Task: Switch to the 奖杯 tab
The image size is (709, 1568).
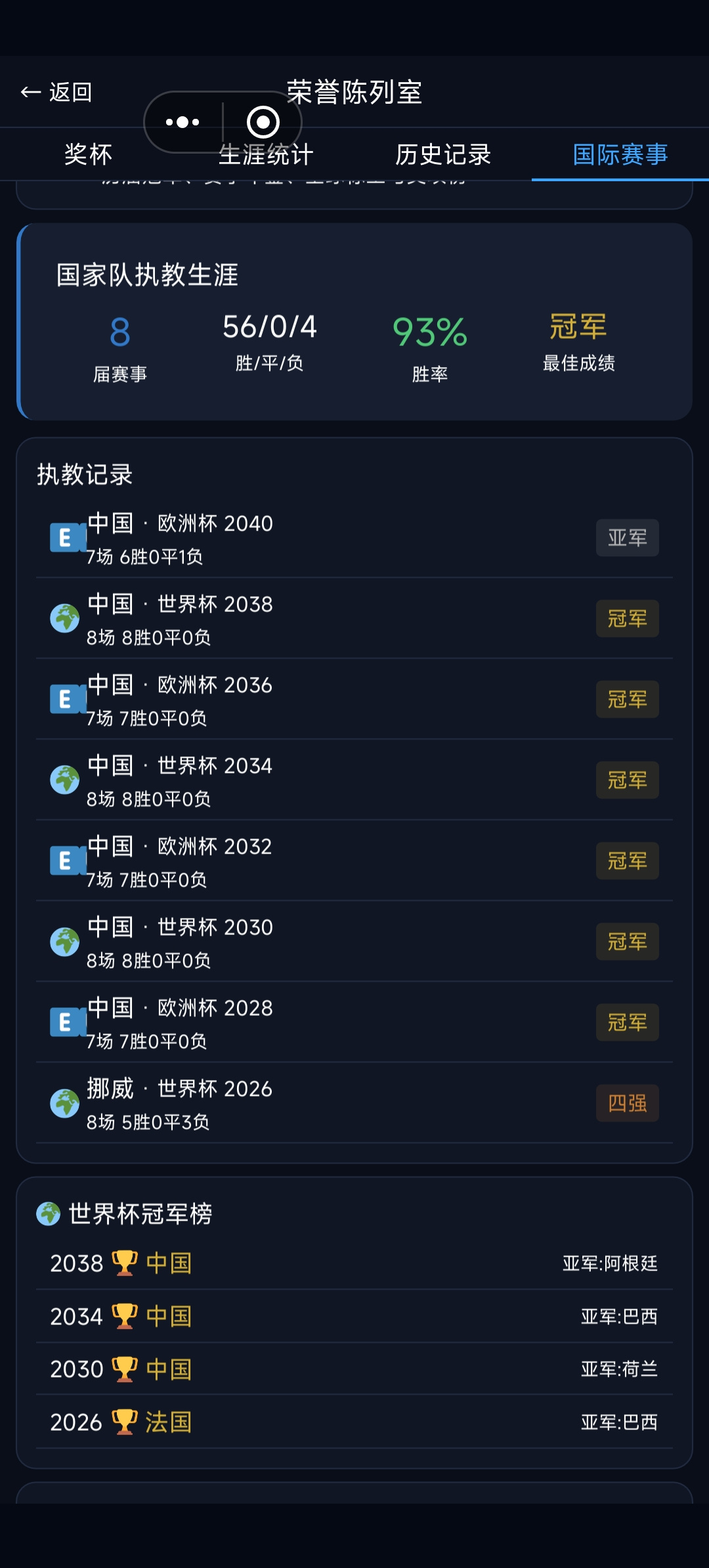Action: pos(89,155)
